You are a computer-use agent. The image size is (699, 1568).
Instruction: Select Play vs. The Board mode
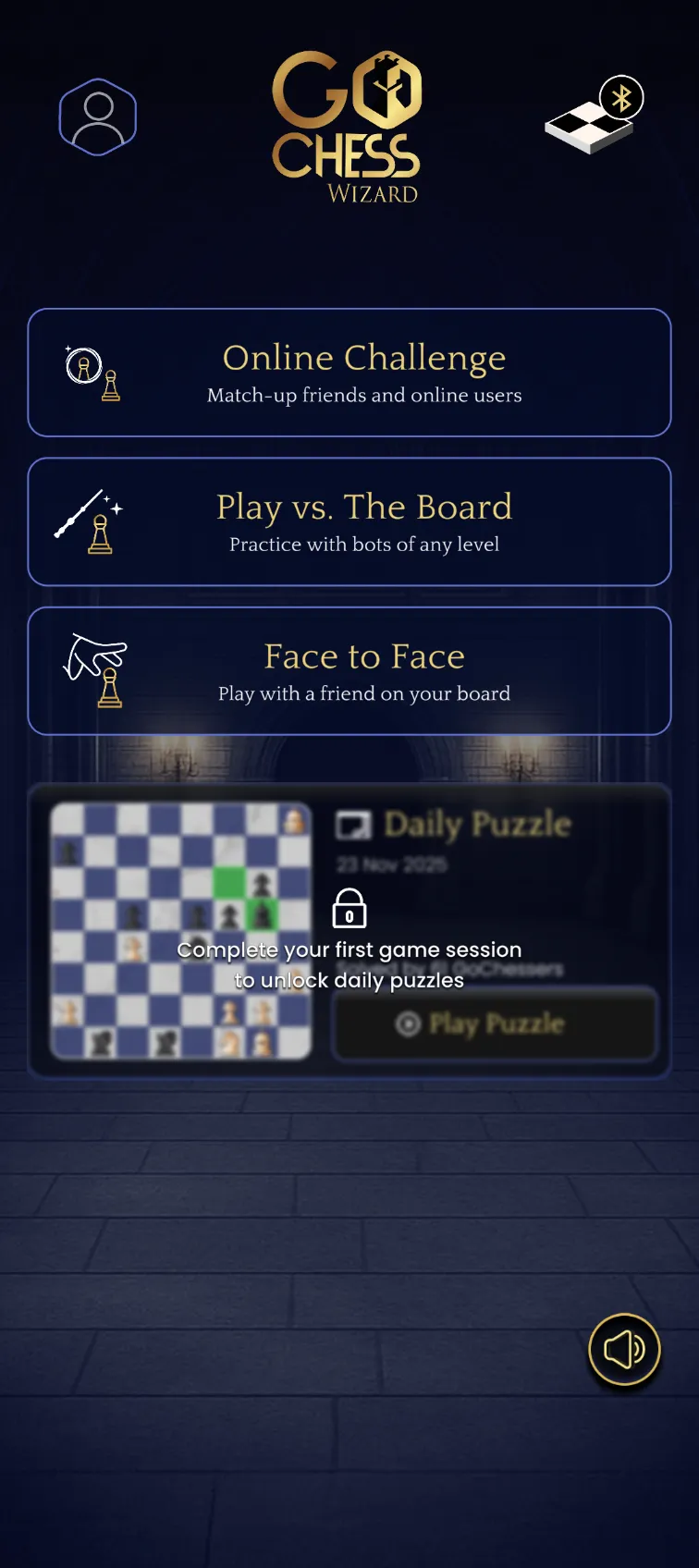click(349, 522)
